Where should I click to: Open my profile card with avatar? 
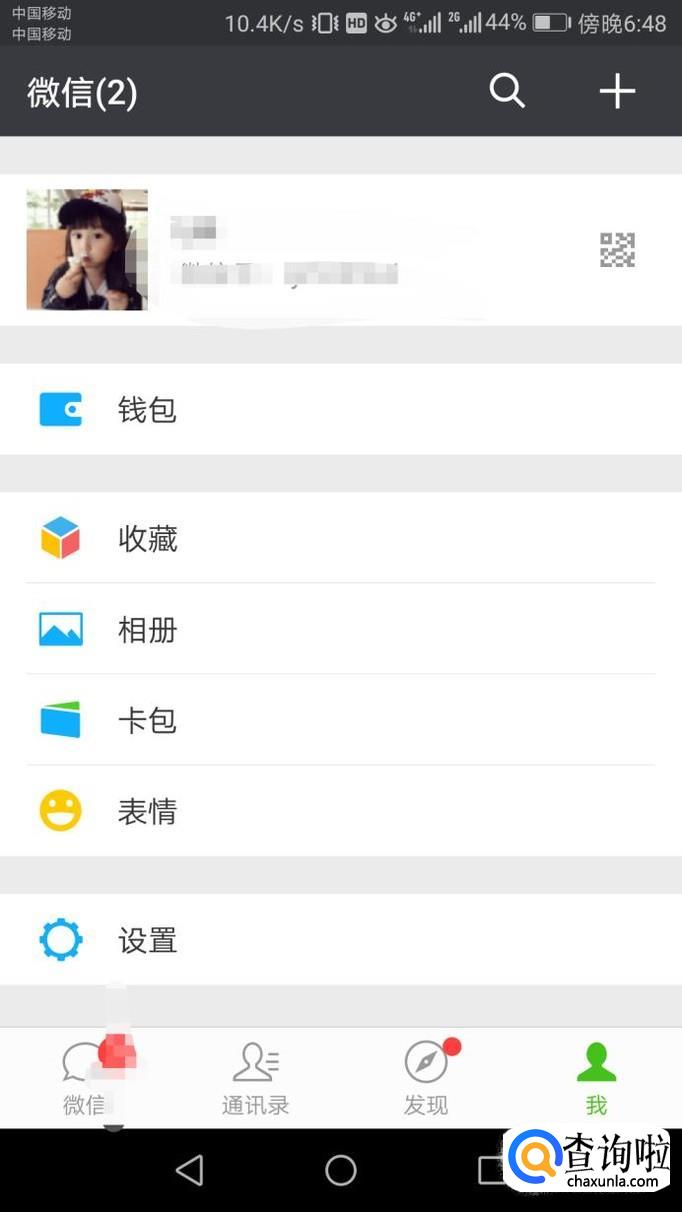coord(300,250)
